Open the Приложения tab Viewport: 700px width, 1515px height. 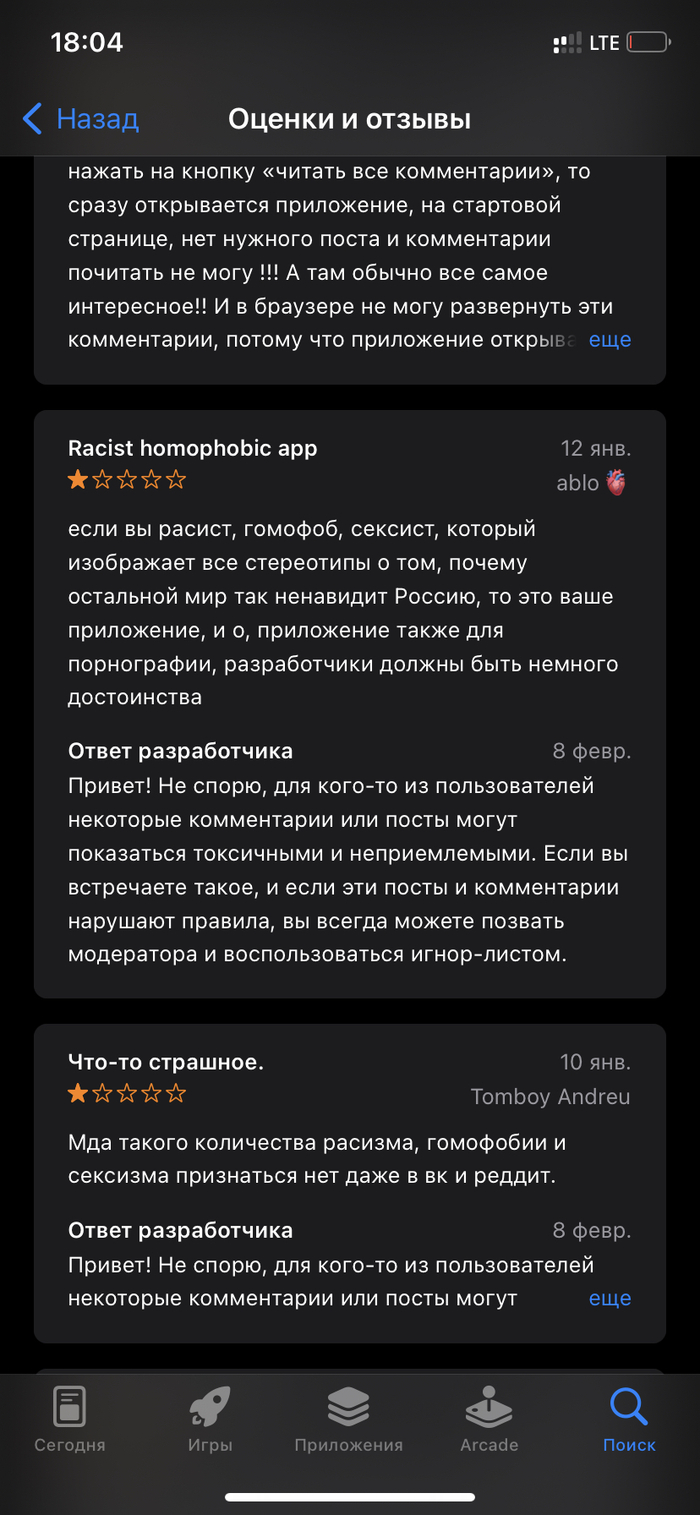pos(349,1420)
